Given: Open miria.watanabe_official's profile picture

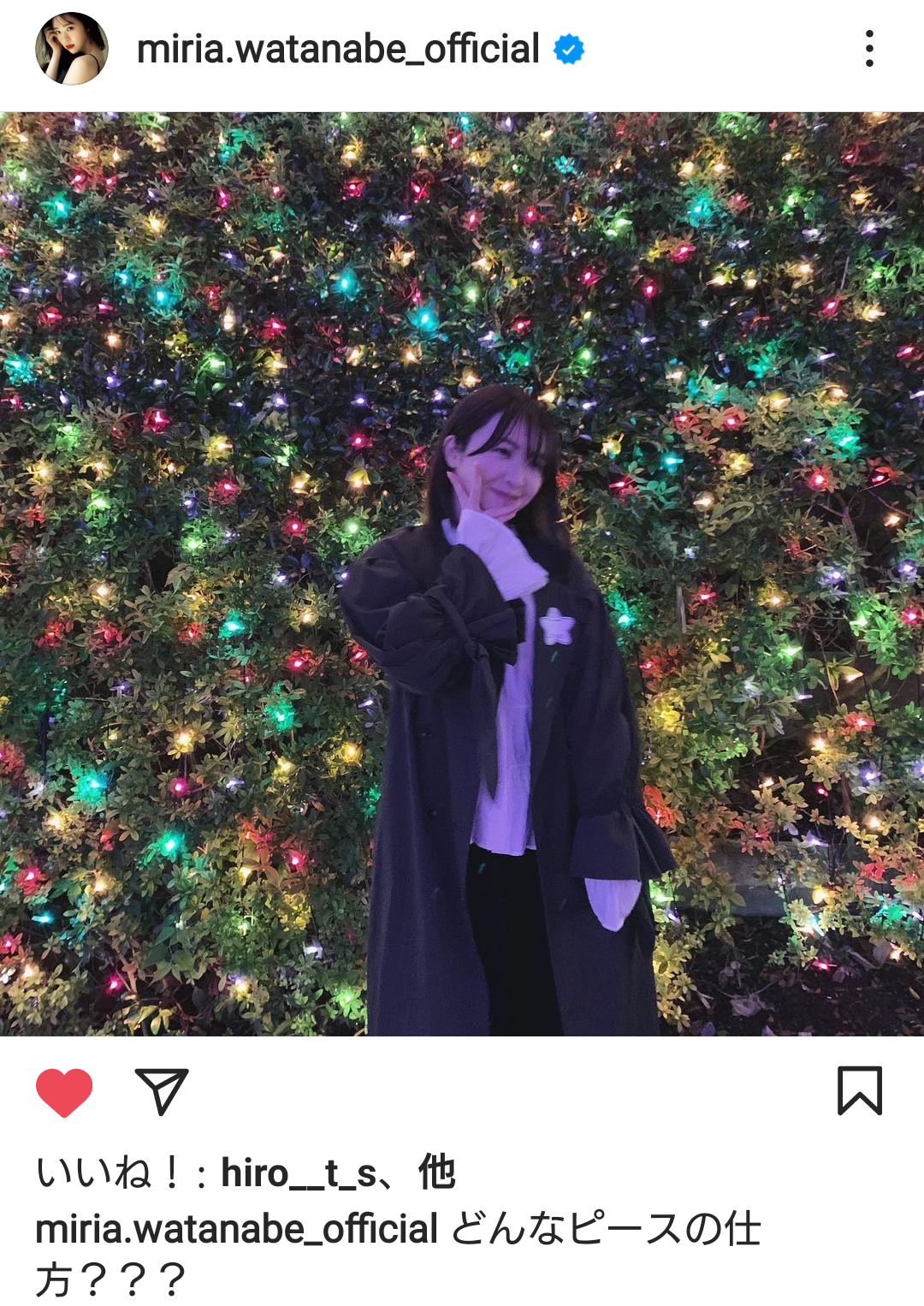Looking at the screenshot, I should (72, 49).
